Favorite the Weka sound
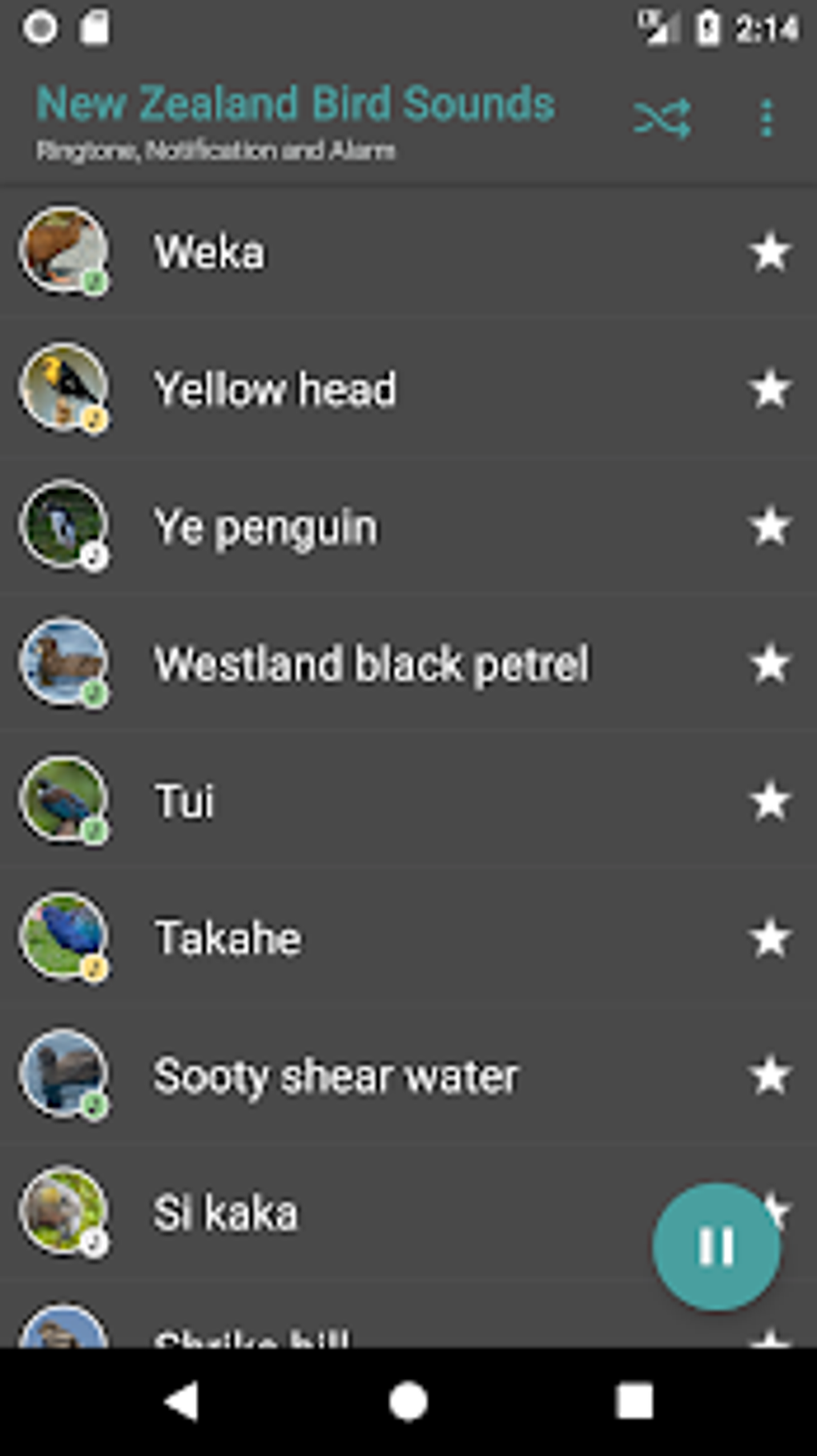This screenshot has width=817, height=1456. (x=770, y=252)
